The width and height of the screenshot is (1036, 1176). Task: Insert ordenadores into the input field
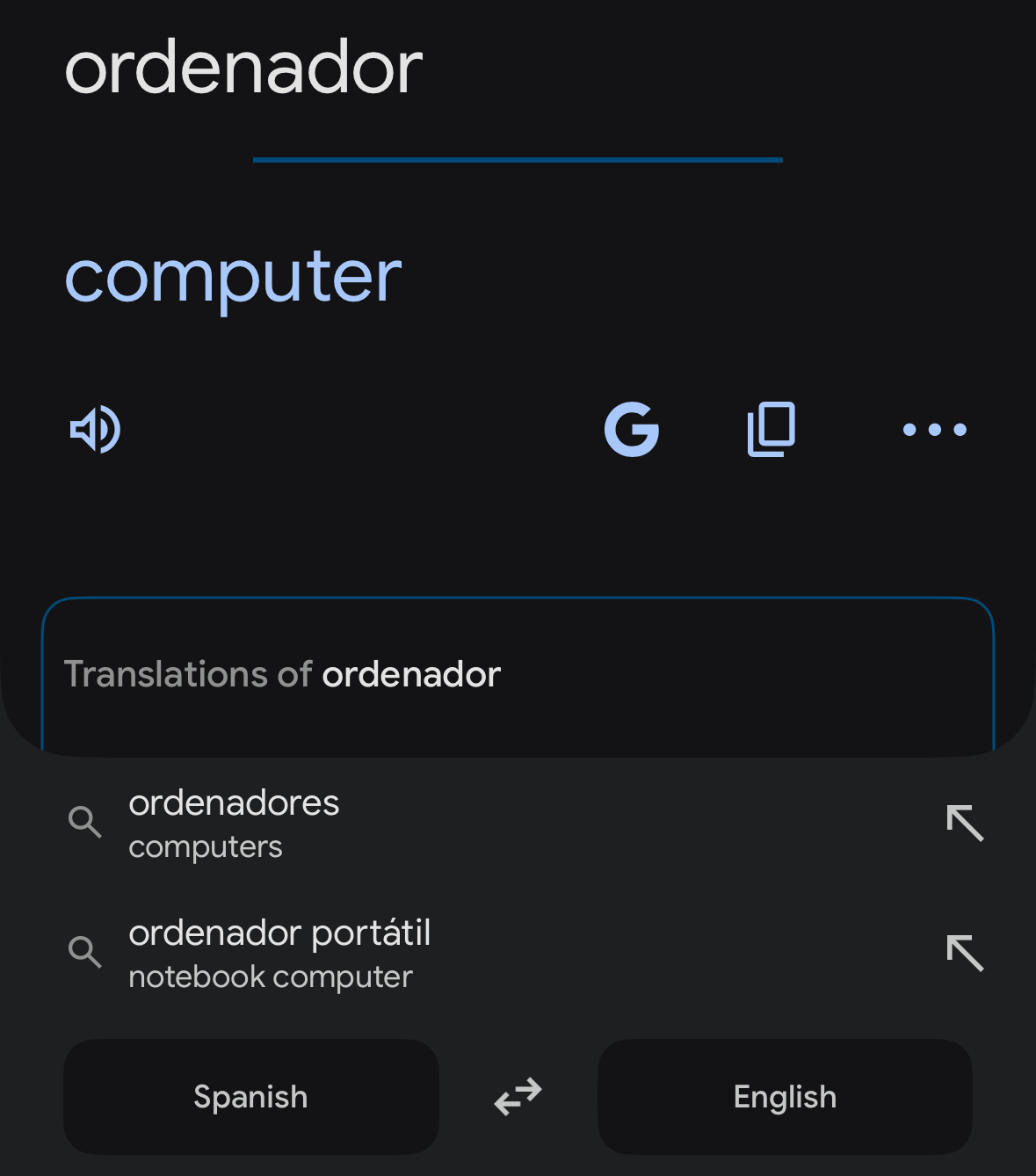(x=965, y=824)
